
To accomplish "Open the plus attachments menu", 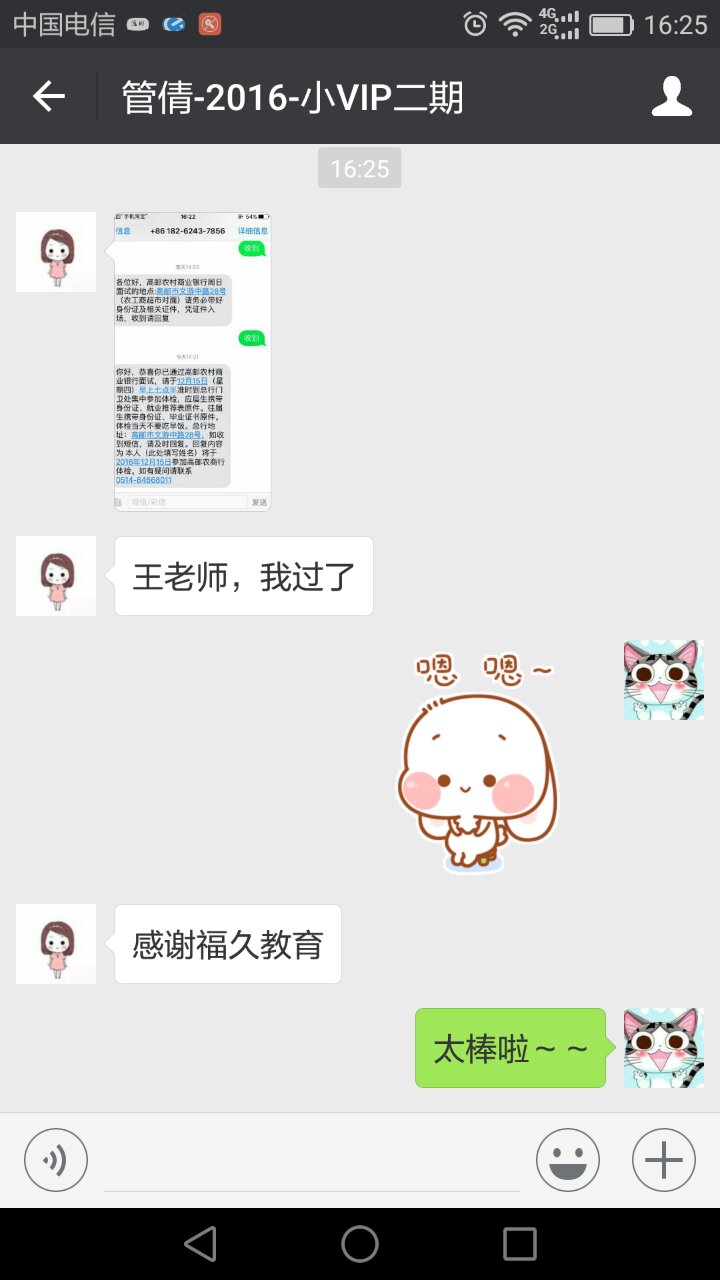I will click(664, 1160).
